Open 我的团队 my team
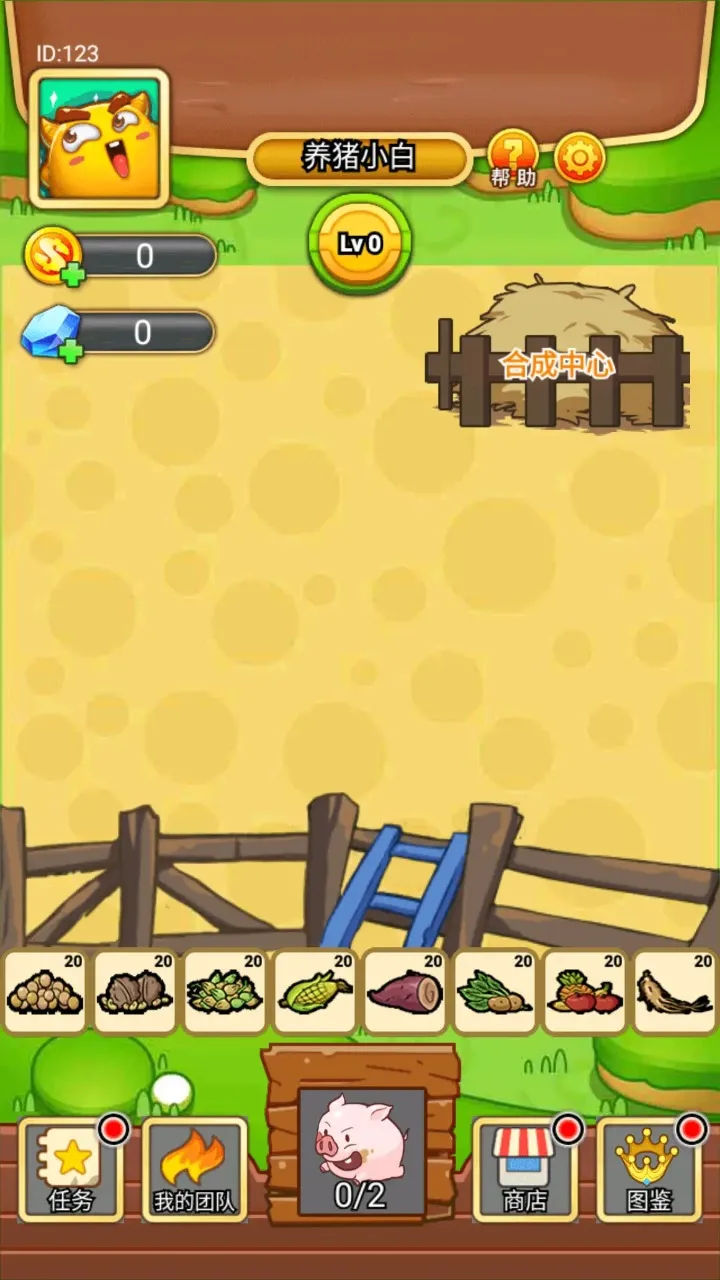720x1280 pixels. (195, 1170)
